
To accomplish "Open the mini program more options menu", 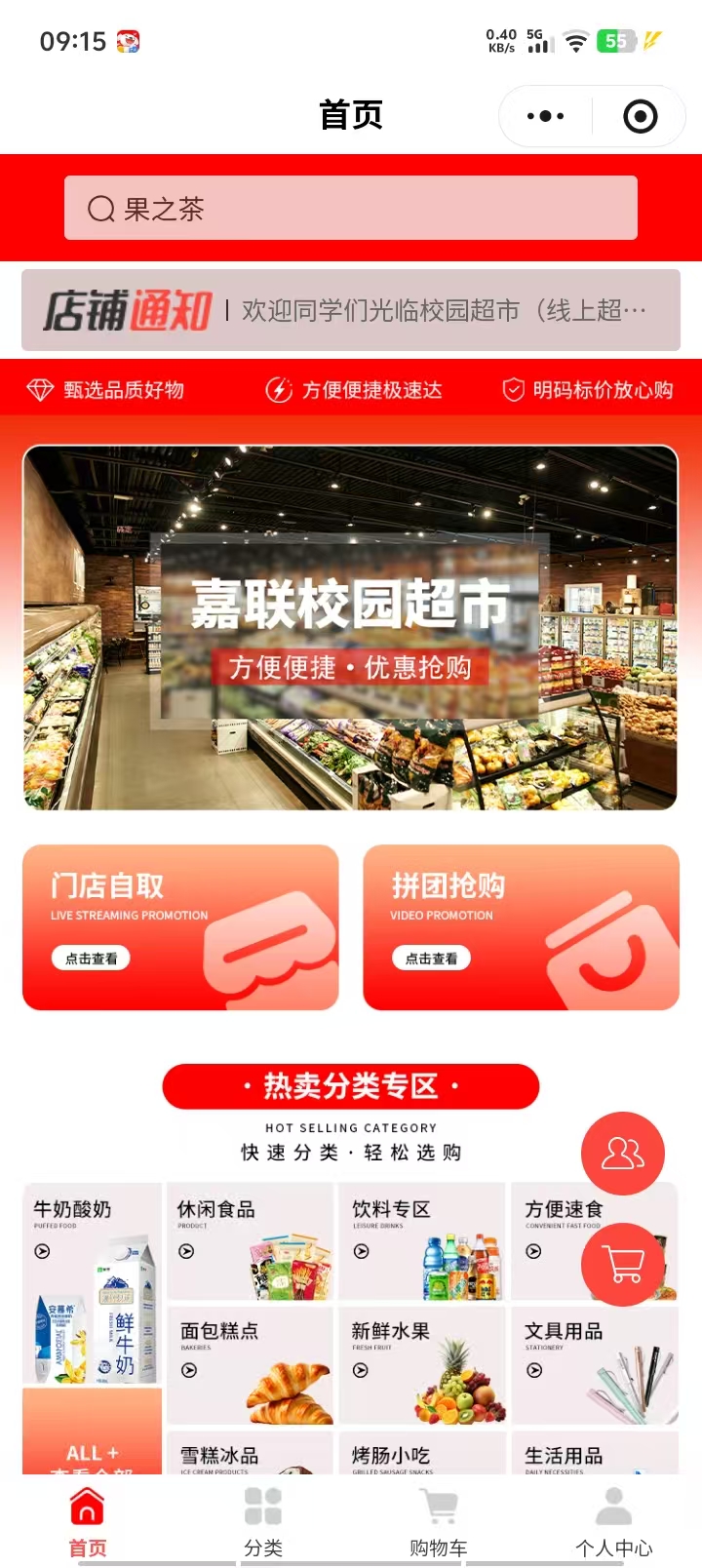I will (x=545, y=117).
